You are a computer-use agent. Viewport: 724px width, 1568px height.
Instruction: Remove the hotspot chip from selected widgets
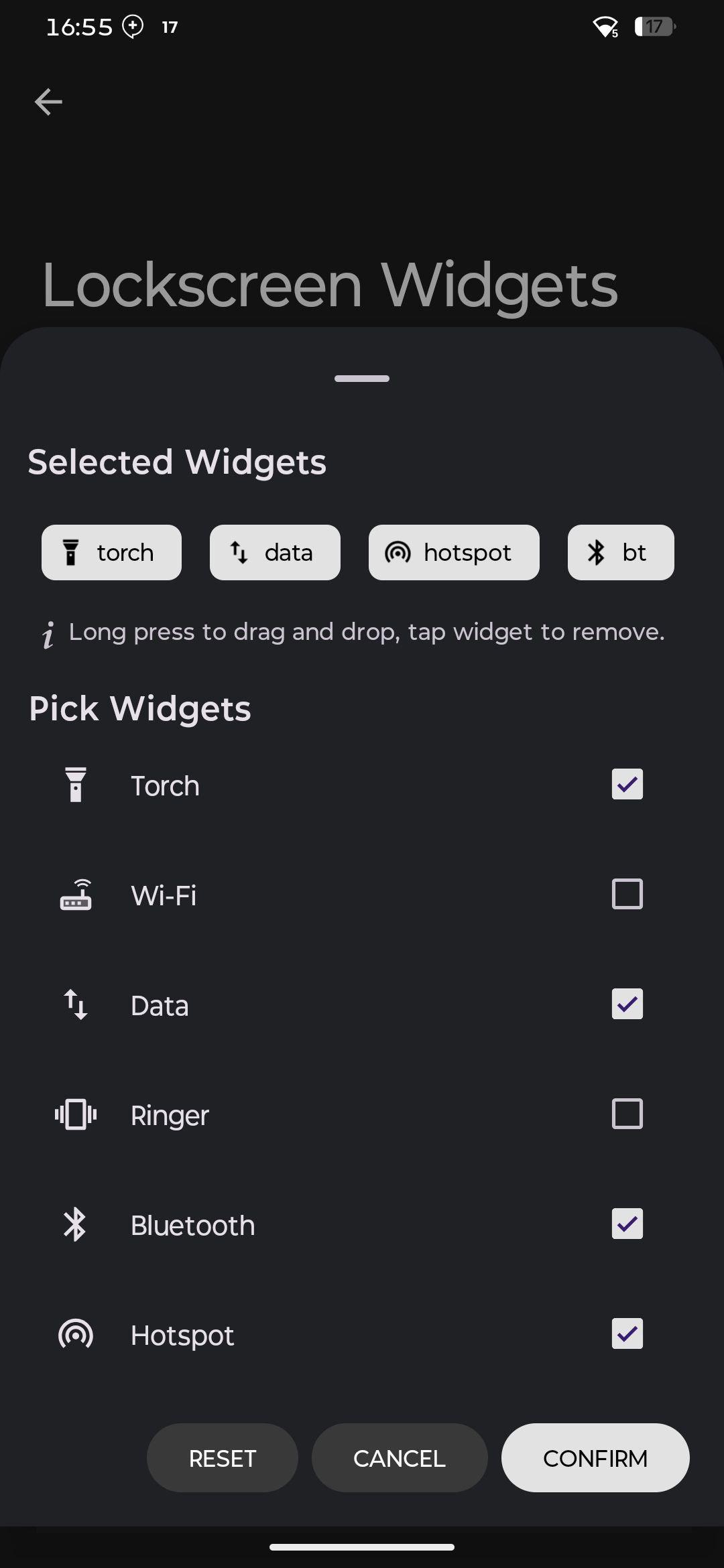click(454, 552)
